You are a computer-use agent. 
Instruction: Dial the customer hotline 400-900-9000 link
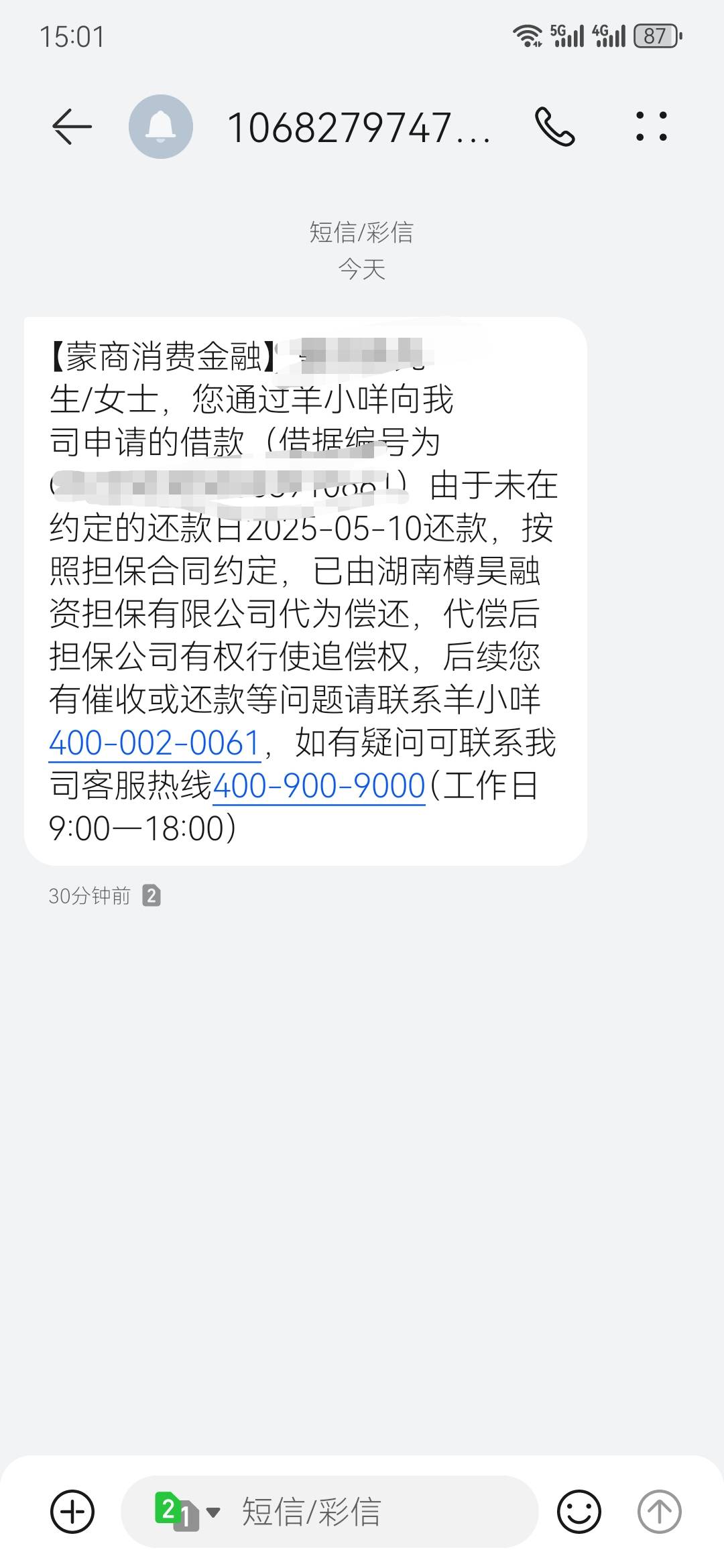(319, 786)
